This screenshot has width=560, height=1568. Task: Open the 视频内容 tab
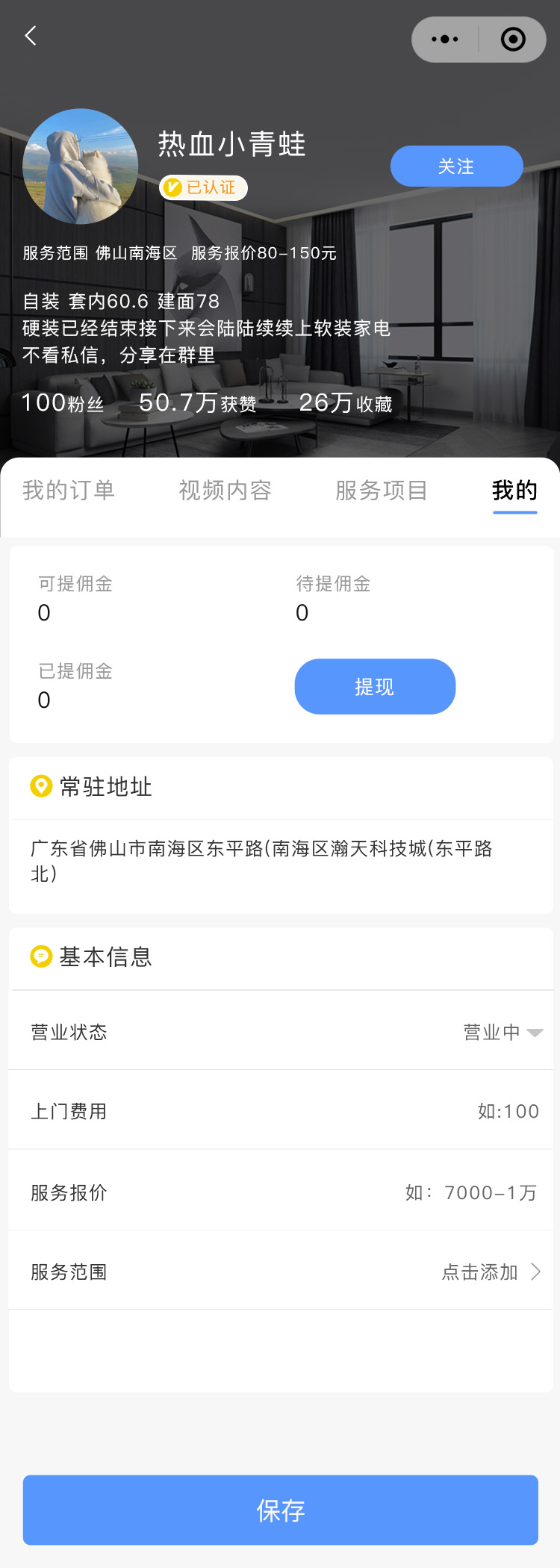pyautogui.click(x=225, y=491)
